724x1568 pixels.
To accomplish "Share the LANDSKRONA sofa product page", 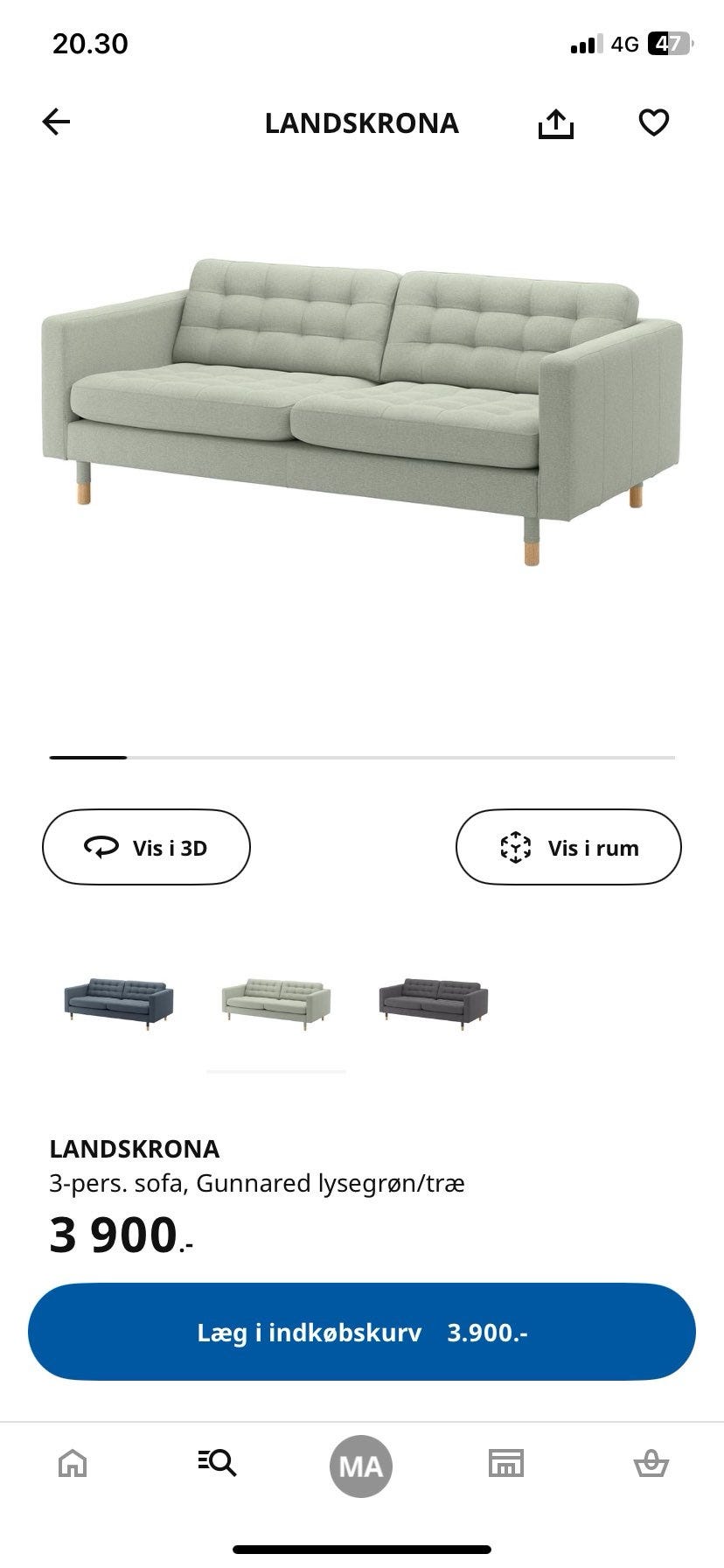I will tap(556, 122).
